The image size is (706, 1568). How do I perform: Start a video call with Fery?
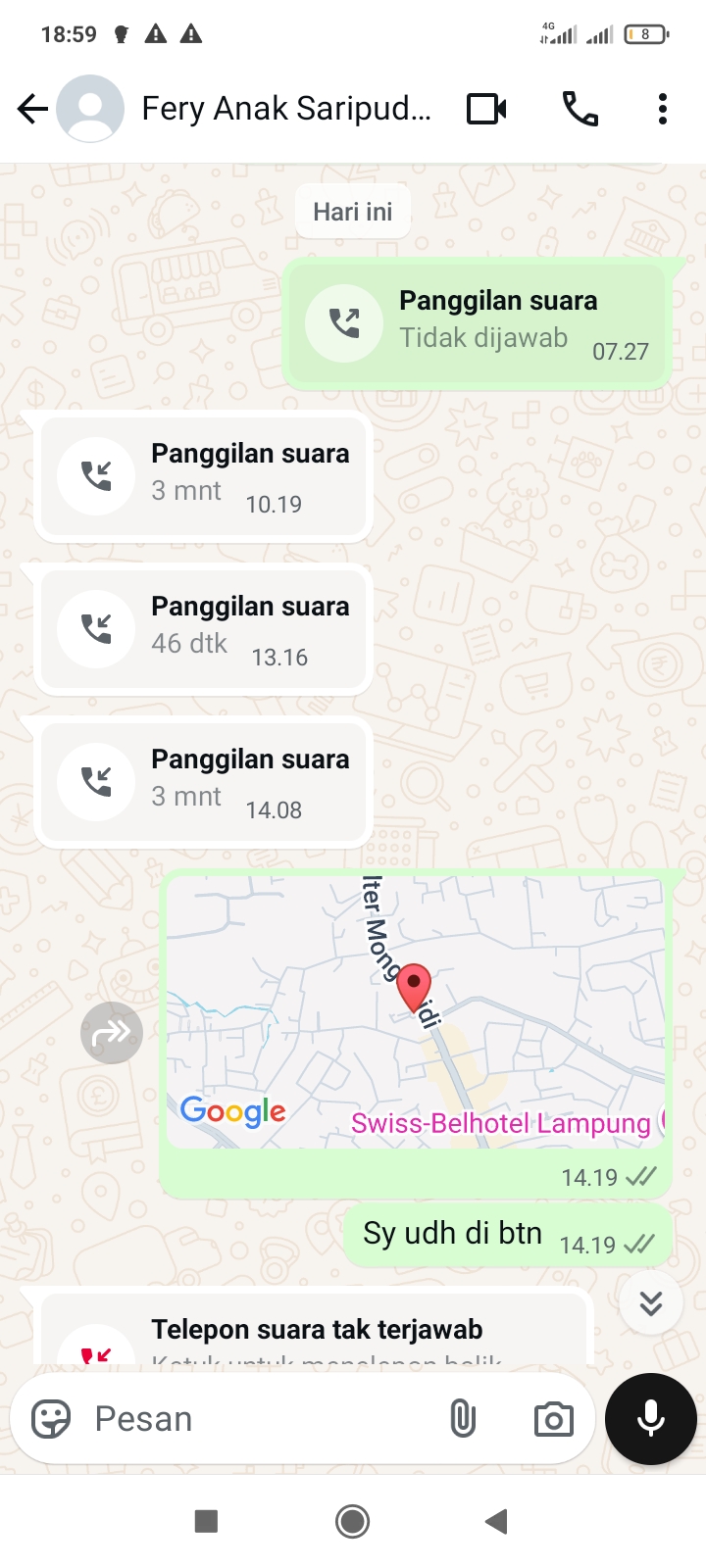[486, 109]
